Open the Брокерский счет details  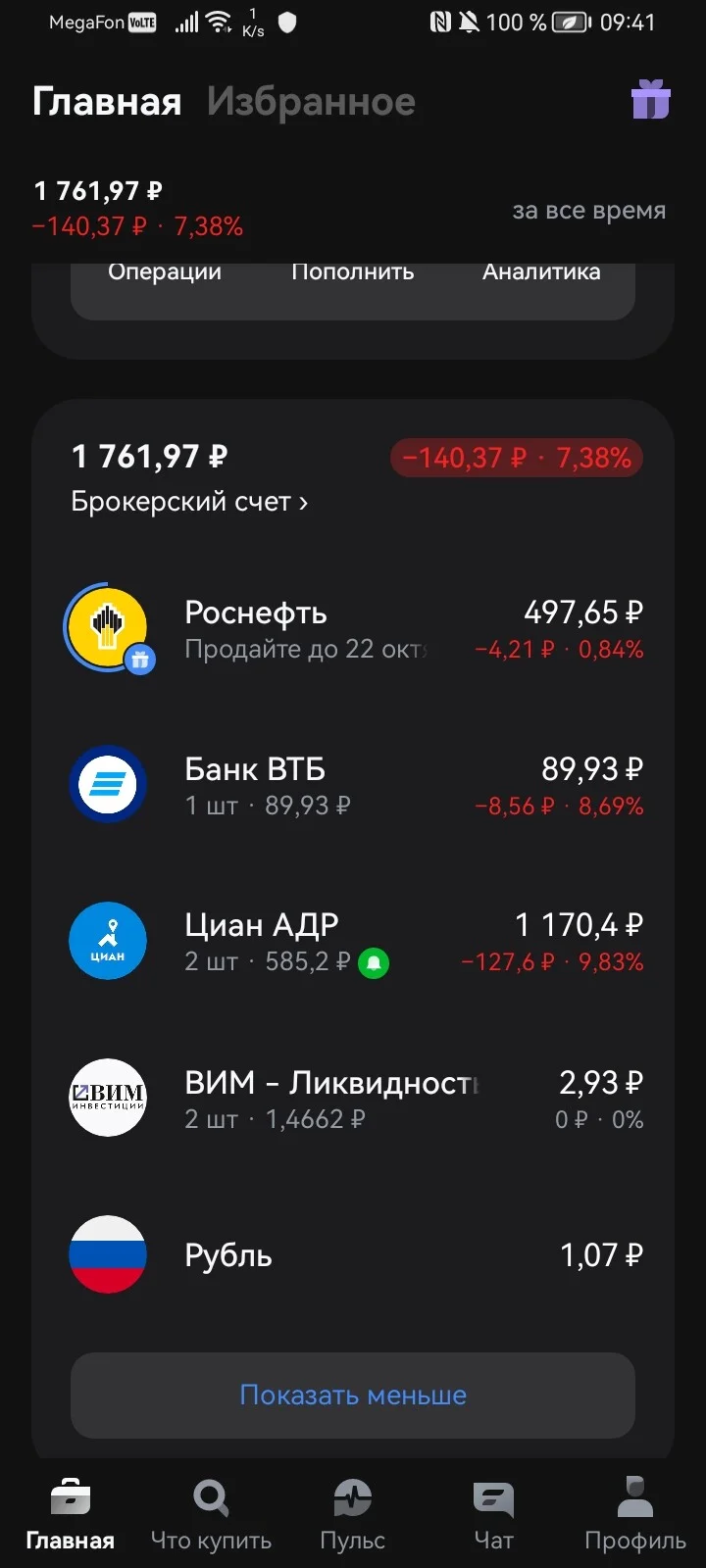coord(189,502)
